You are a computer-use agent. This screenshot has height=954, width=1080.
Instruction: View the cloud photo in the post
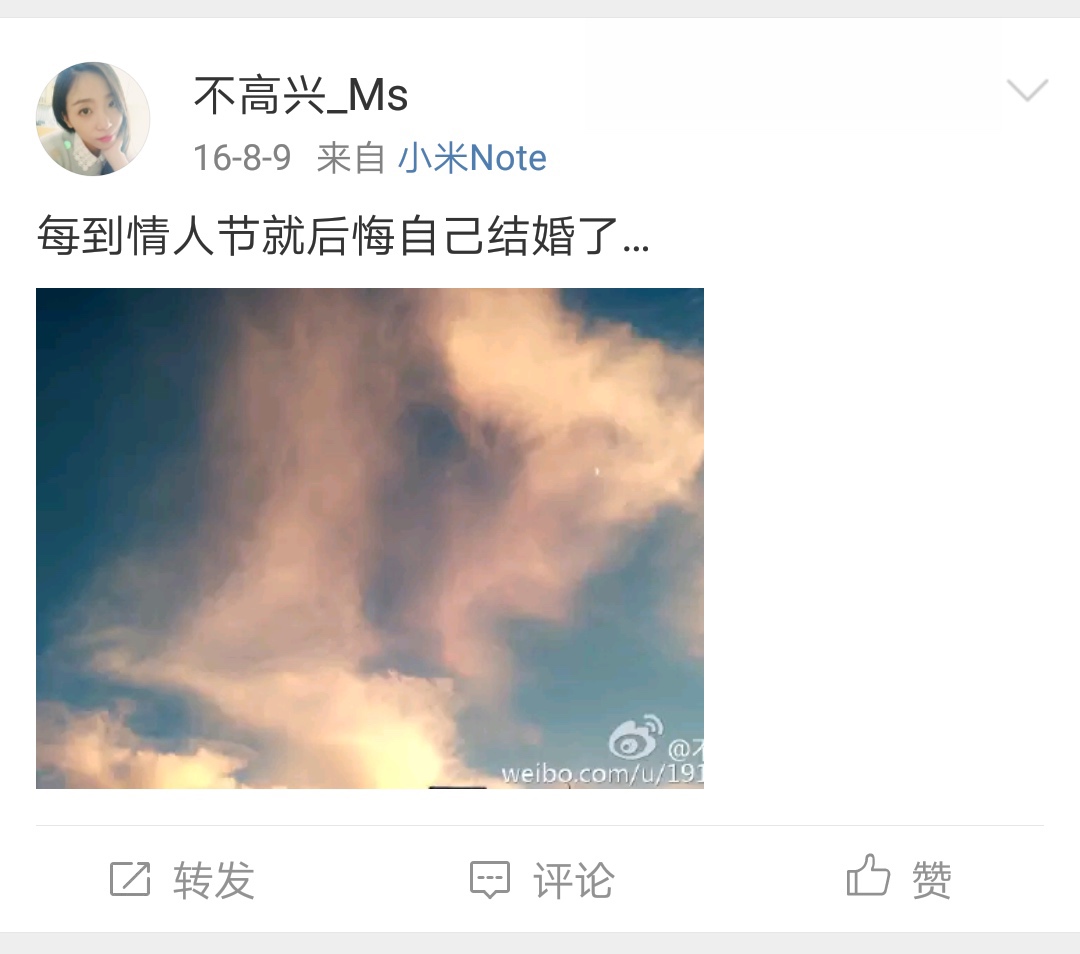[370, 538]
